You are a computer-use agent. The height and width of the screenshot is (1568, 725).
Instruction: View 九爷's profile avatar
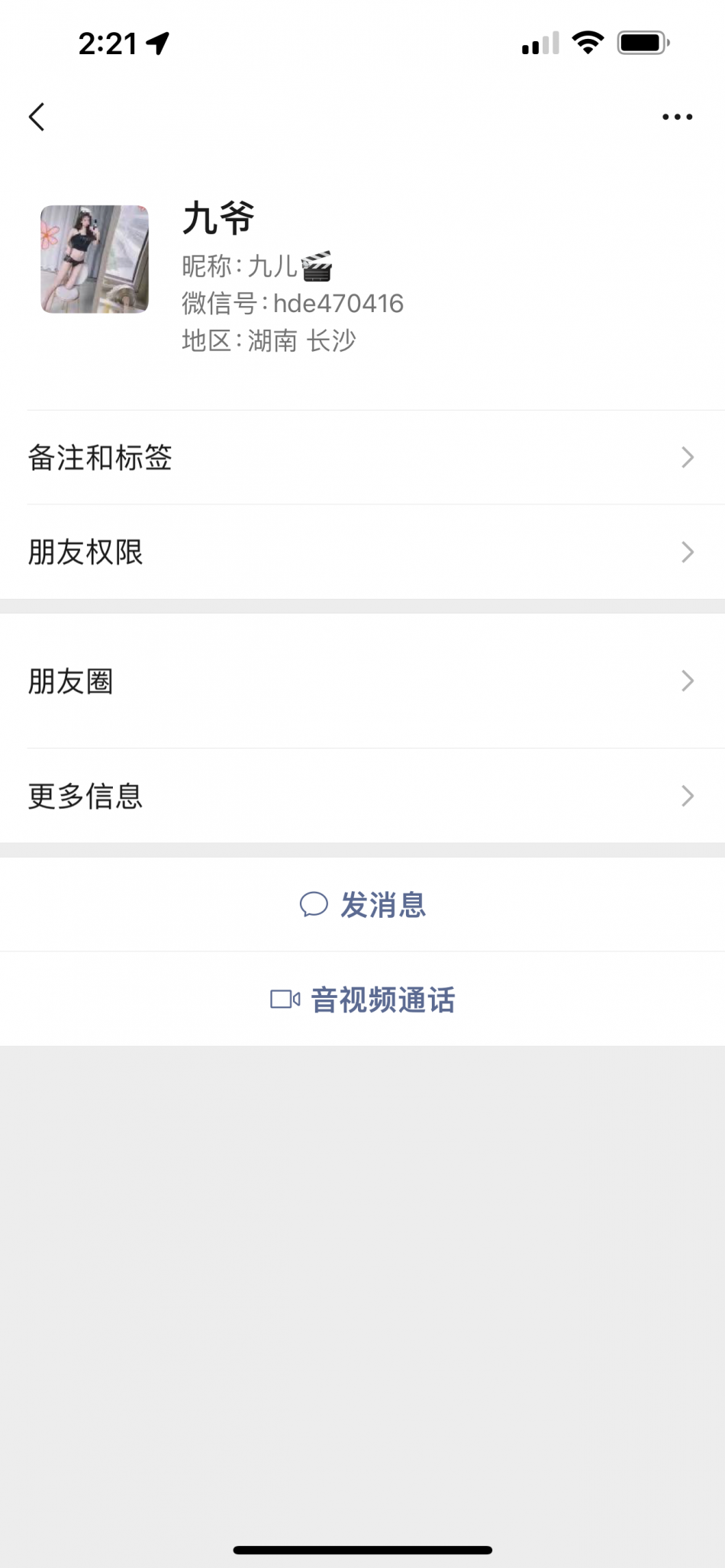[95, 259]
